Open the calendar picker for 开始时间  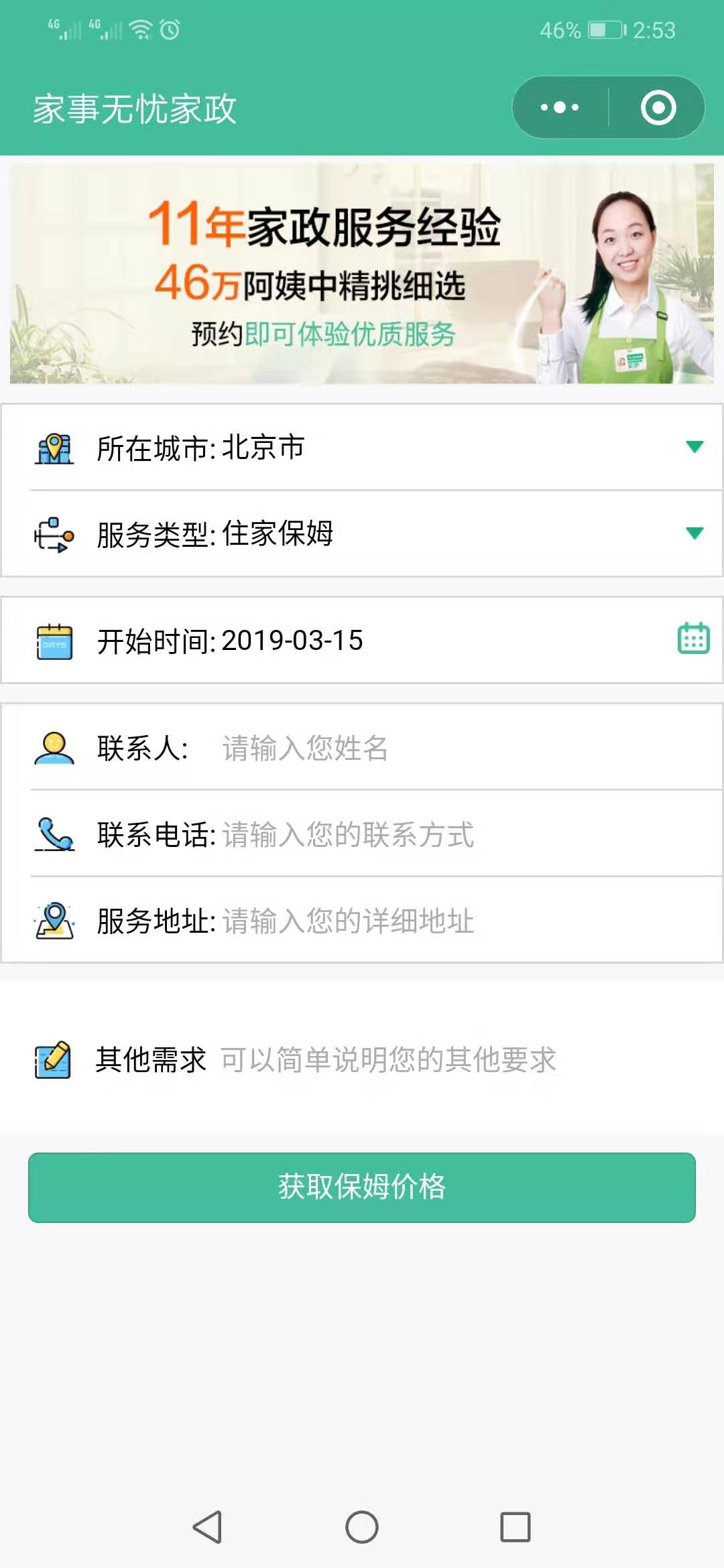[x=693, y=638]
